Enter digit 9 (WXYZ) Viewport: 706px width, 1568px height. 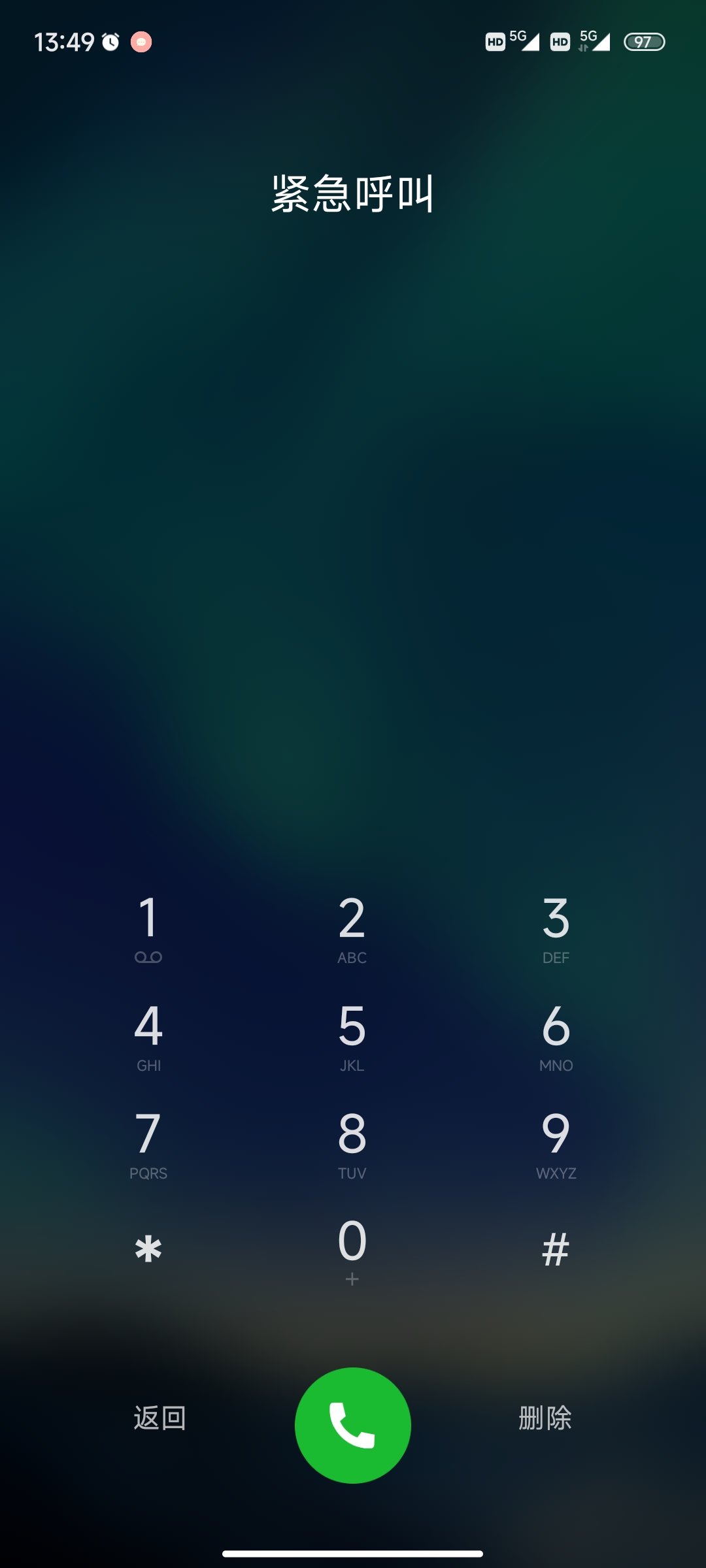(556, 1143)
